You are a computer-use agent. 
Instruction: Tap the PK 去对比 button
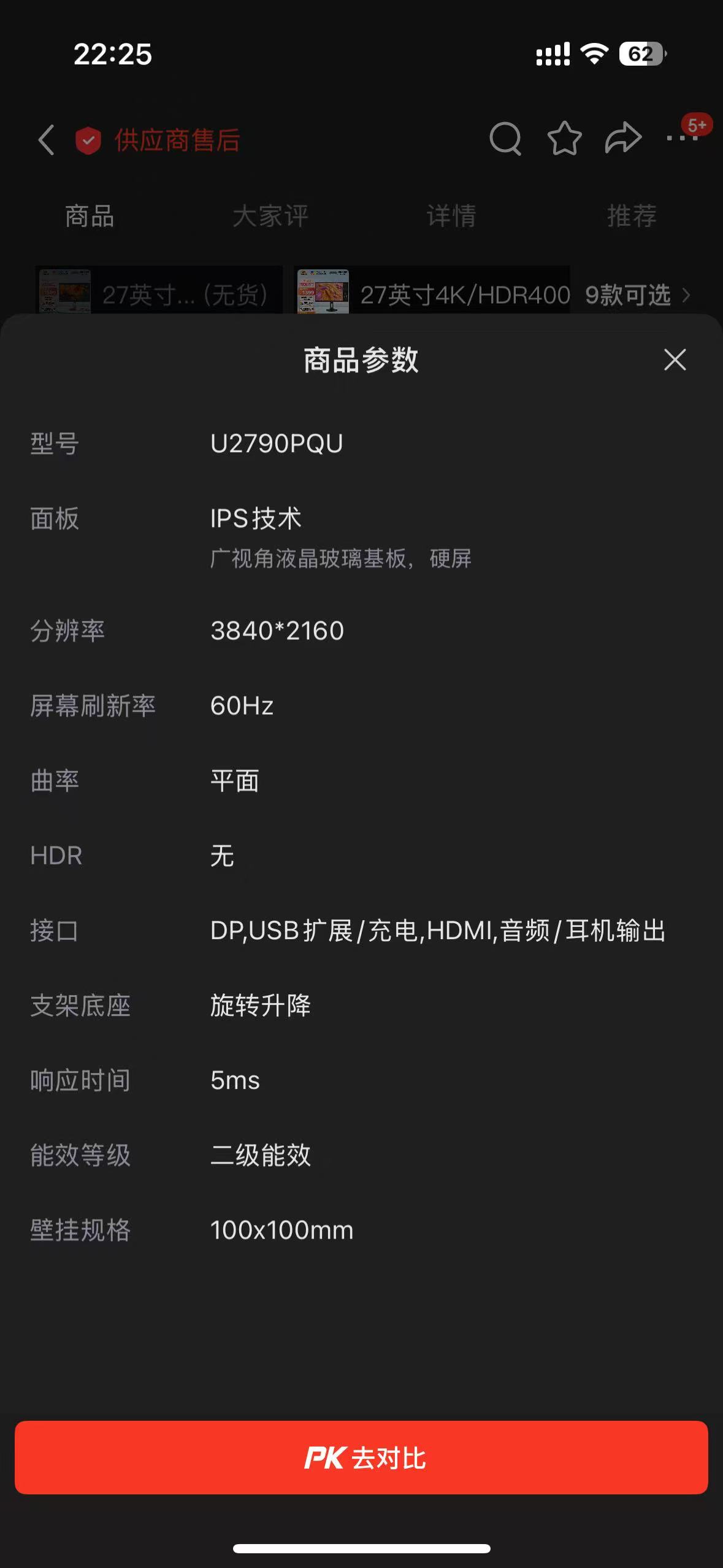pyautogui.click(x=361, y=1458)
